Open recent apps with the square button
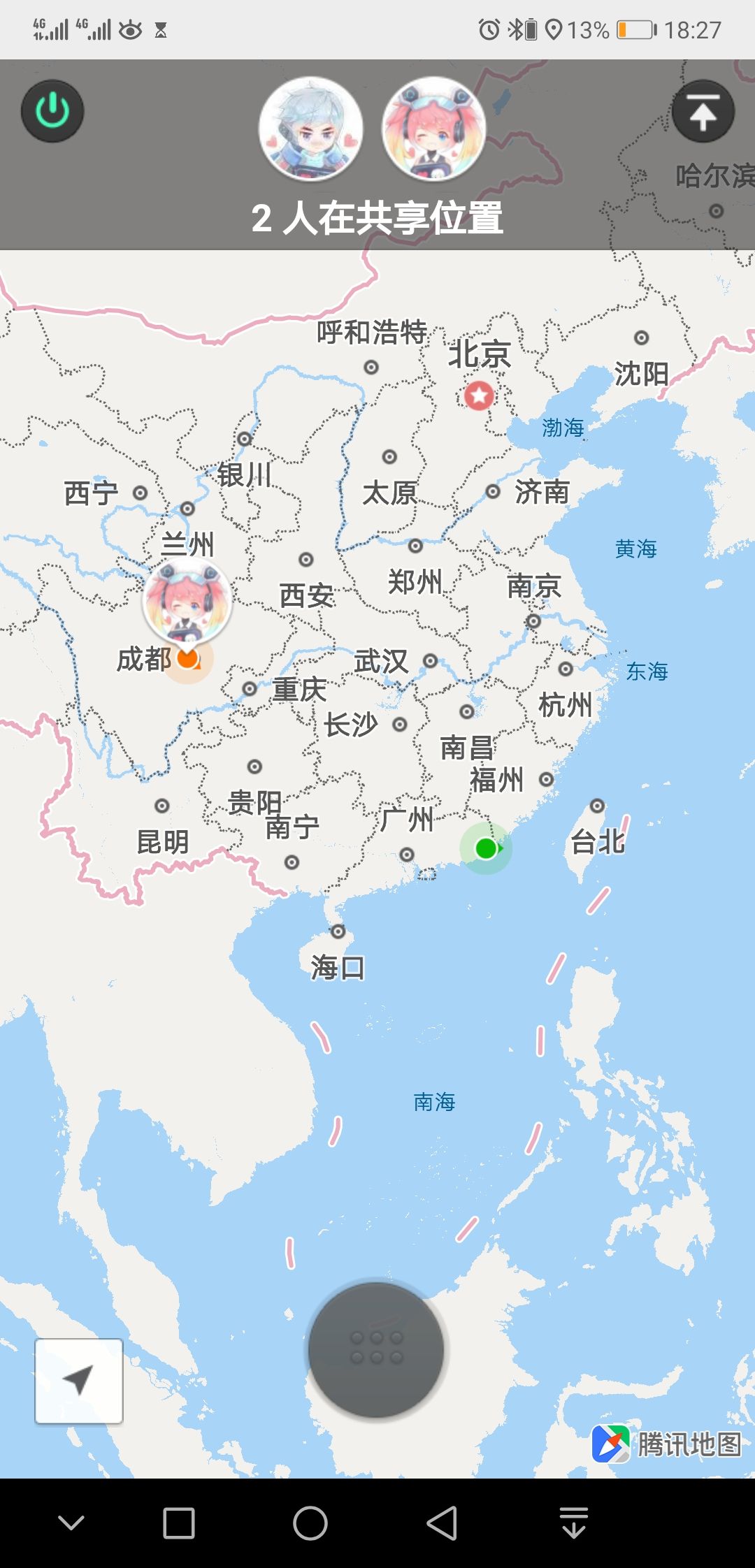Screen dimensions: 755x1568 click(179, 1523)
